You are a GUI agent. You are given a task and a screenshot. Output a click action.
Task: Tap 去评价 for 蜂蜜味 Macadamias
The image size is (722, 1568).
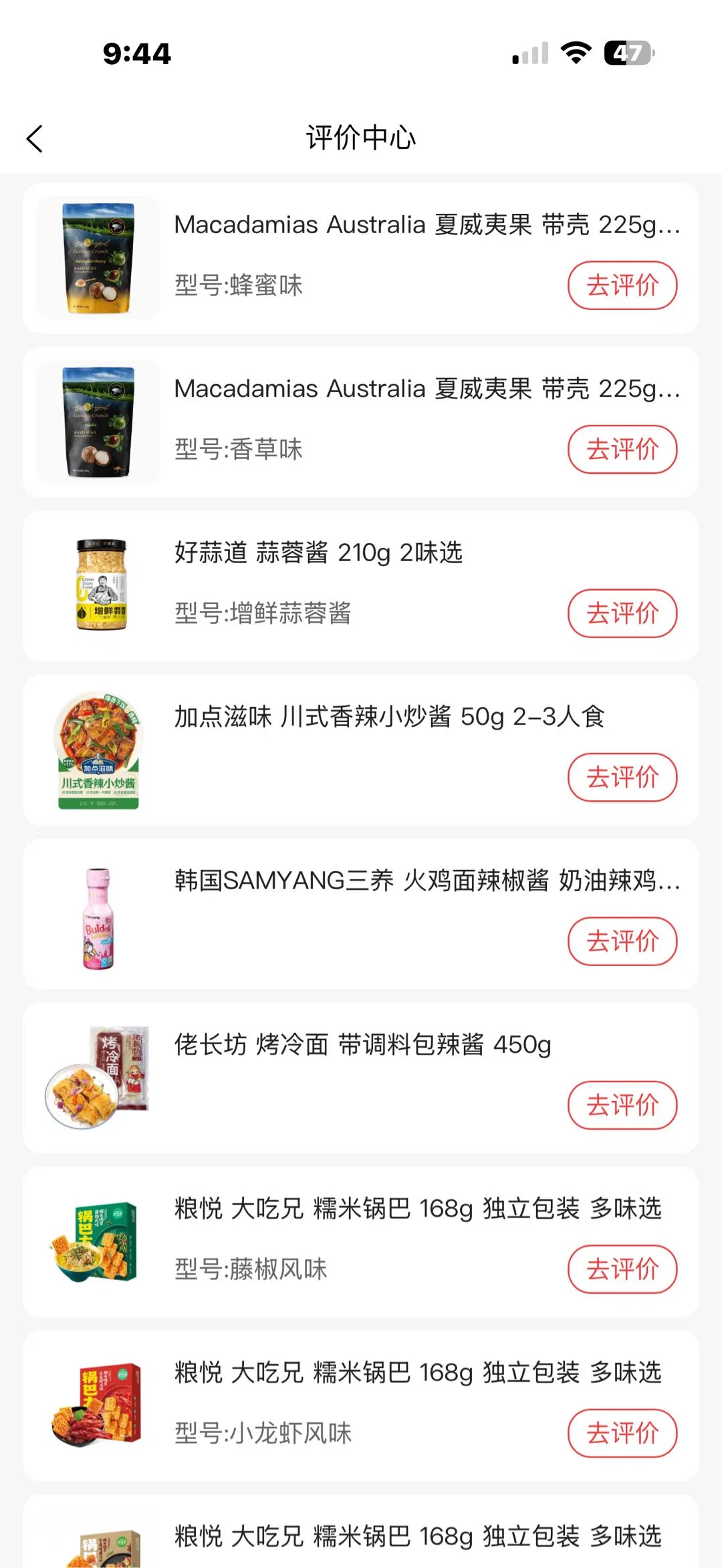pos(622,285)
